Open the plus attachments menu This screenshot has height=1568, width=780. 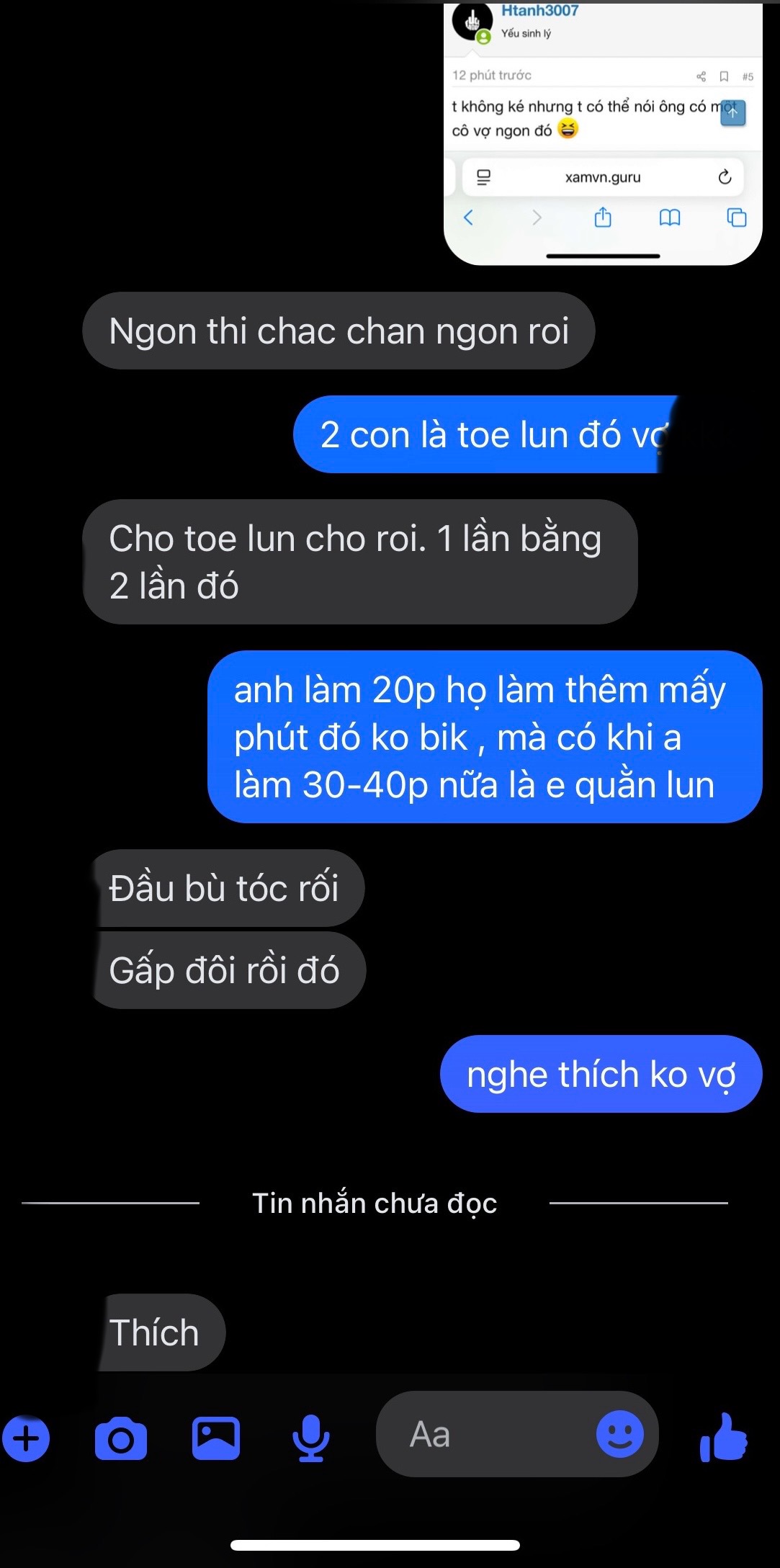click(27, 1440)
